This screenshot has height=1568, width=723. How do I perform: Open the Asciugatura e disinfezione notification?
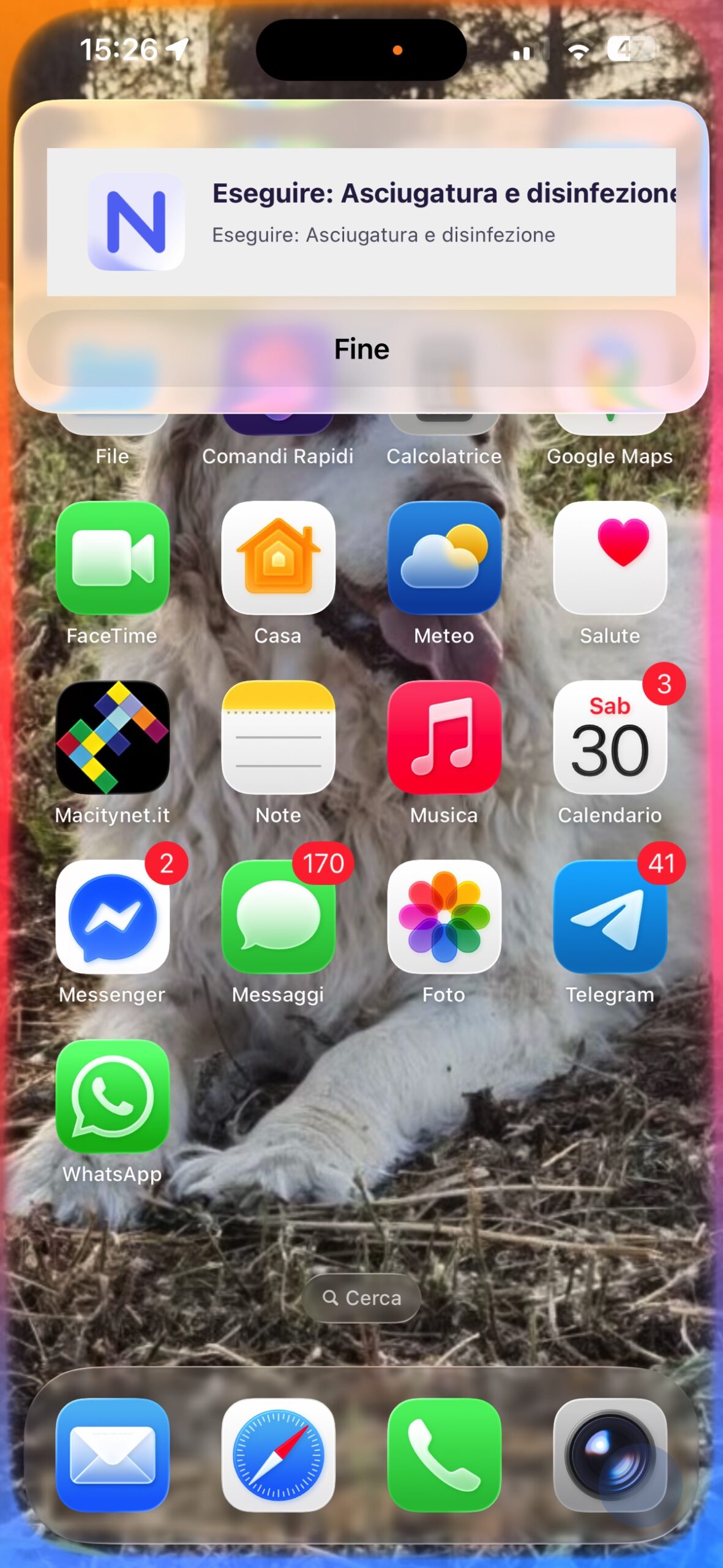tap(361, 222)
